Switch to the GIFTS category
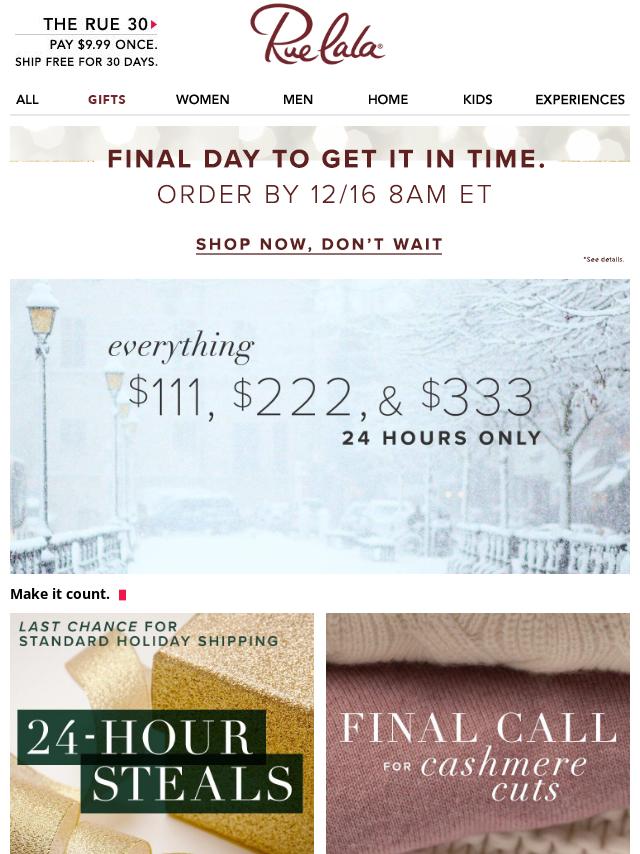Image resolution: width=640 pixels, height=854 pixels. [107, 100]
